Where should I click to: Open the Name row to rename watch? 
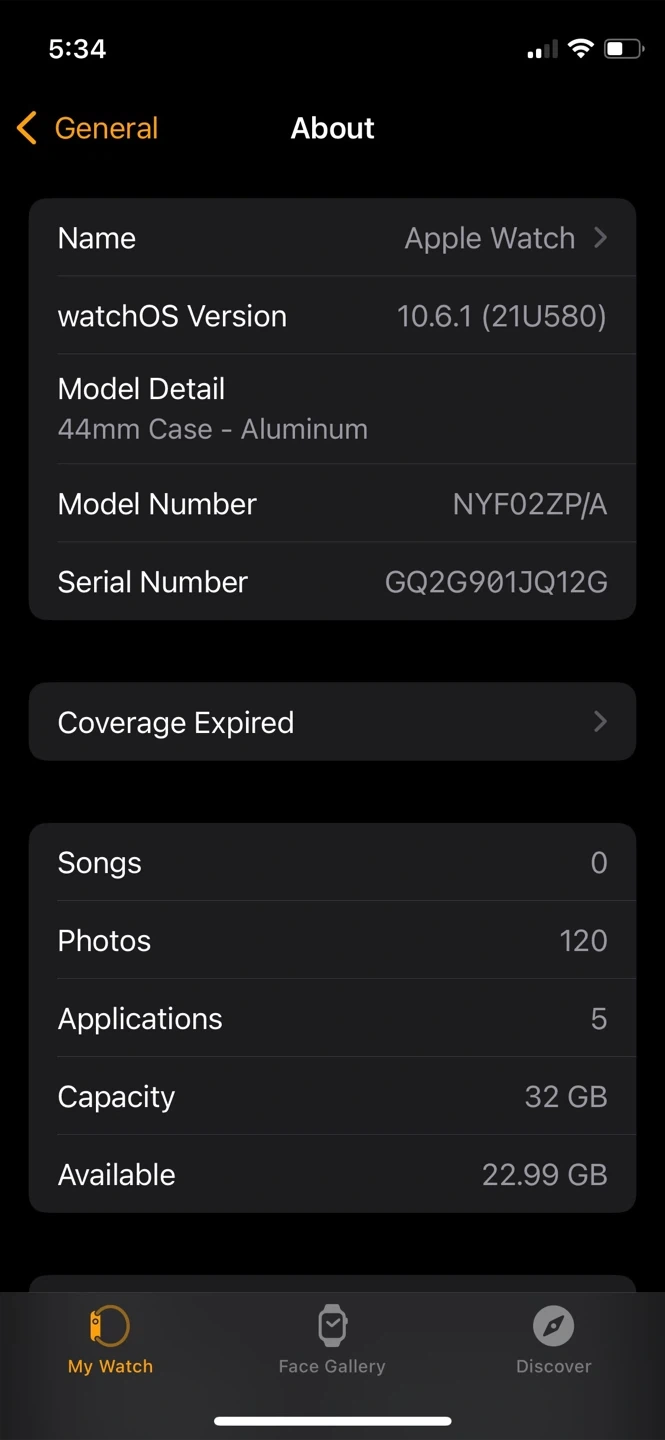point(332,238)
